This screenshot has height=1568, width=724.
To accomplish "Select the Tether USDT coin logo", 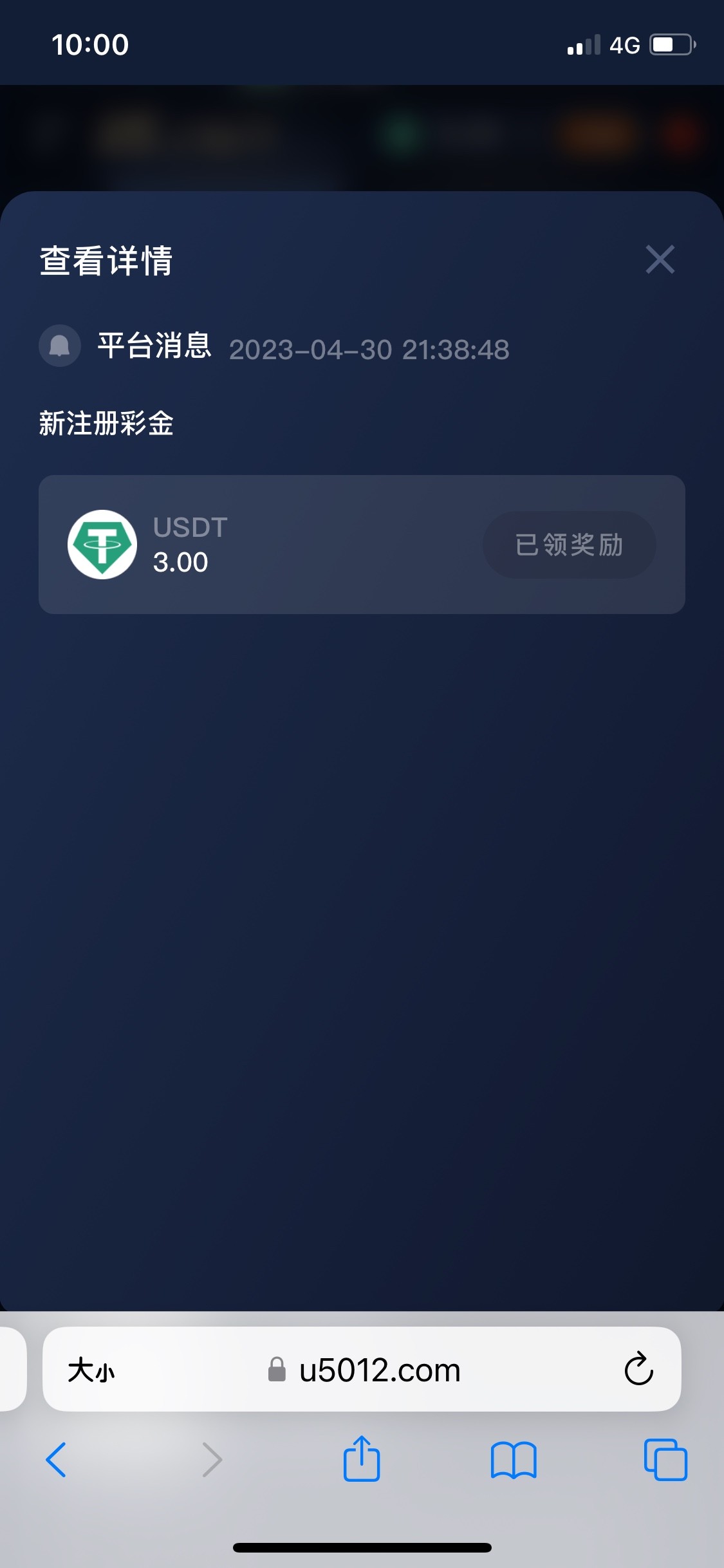I will click(102, 544).
